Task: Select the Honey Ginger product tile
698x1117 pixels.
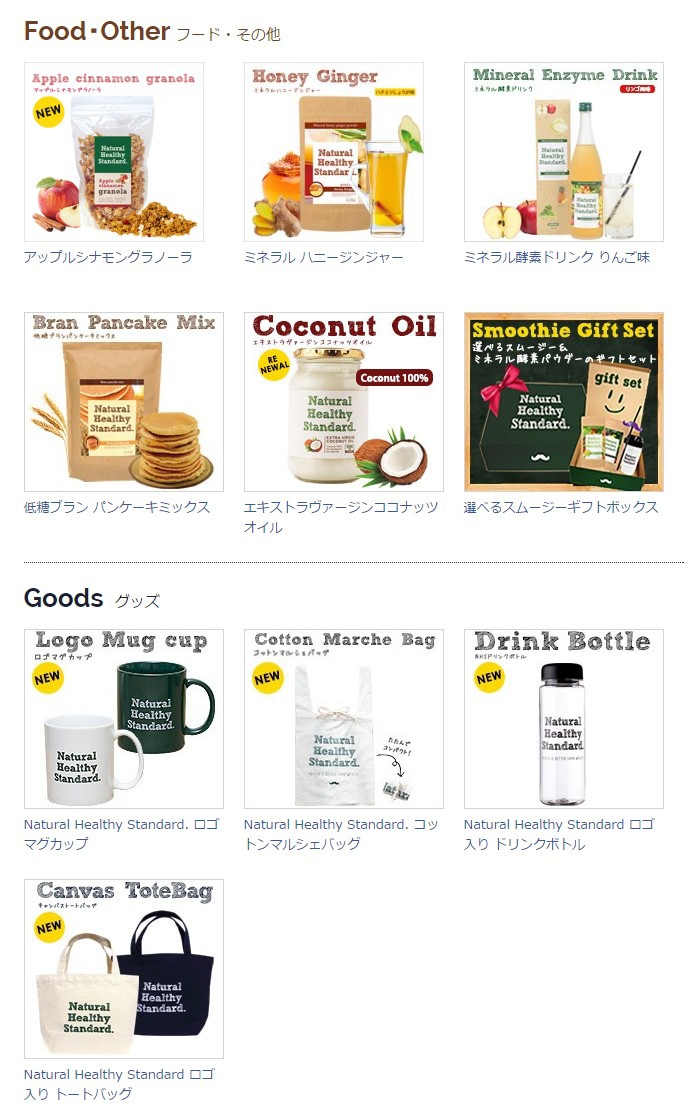Action: click(334, 152)
